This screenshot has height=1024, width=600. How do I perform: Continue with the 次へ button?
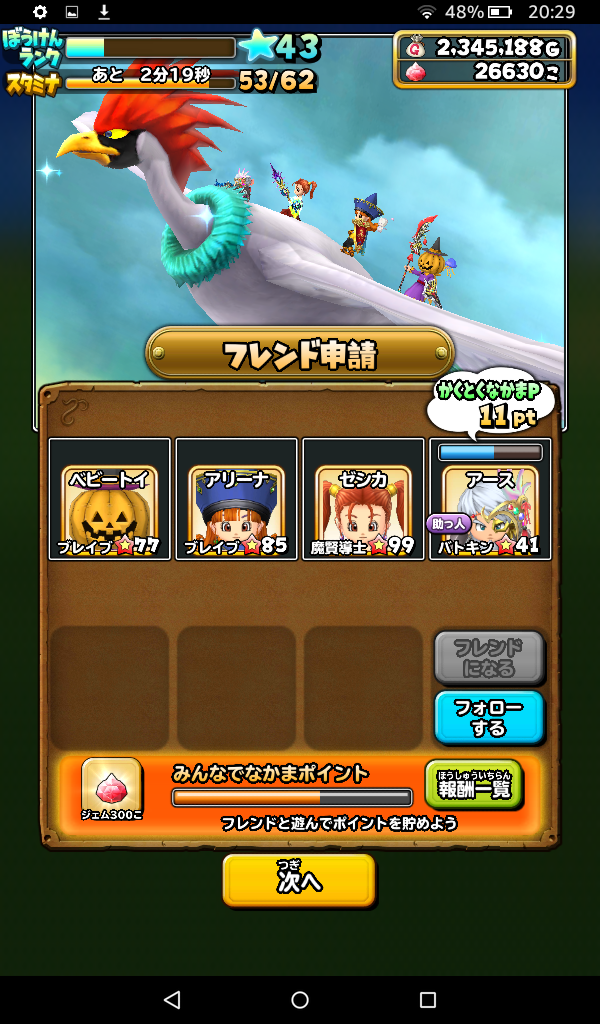tap(299, 881)
